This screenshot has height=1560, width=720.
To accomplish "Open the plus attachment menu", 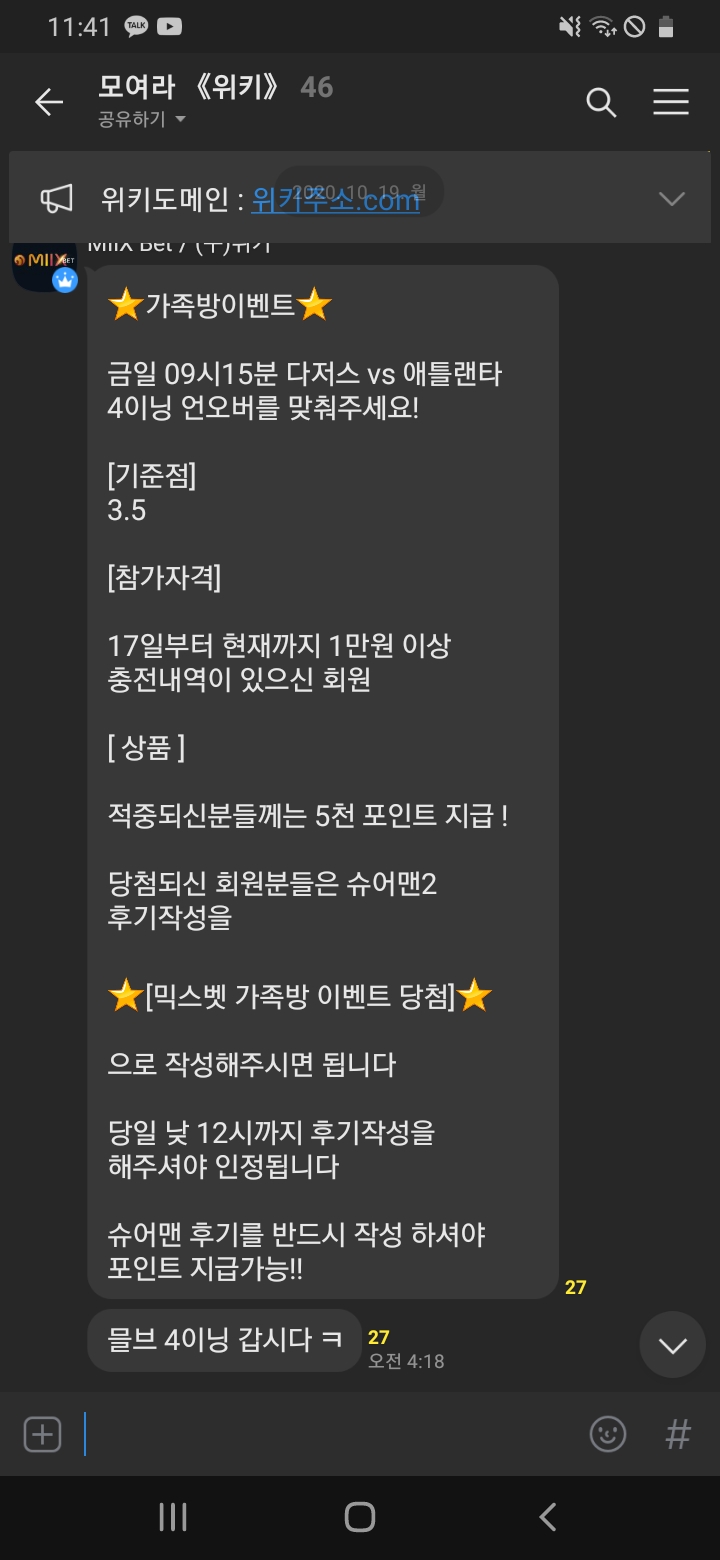I will pos(42,1435).
